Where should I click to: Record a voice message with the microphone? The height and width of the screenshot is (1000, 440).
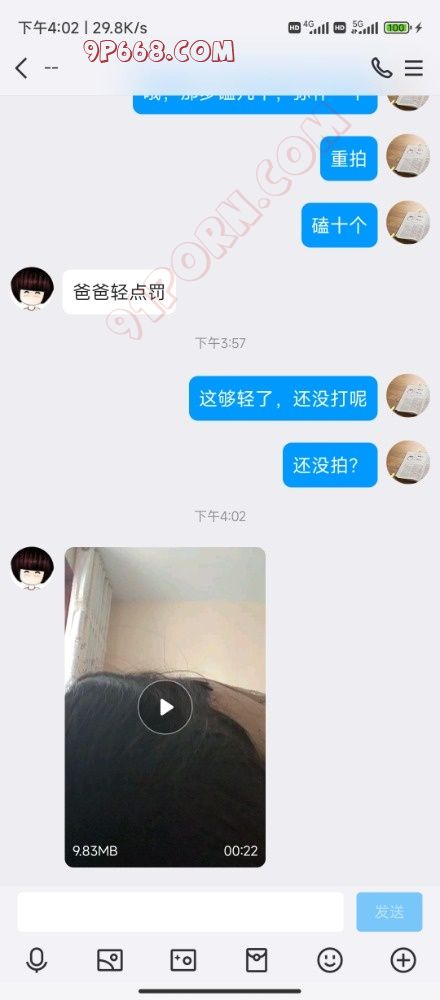pos(36,960)
